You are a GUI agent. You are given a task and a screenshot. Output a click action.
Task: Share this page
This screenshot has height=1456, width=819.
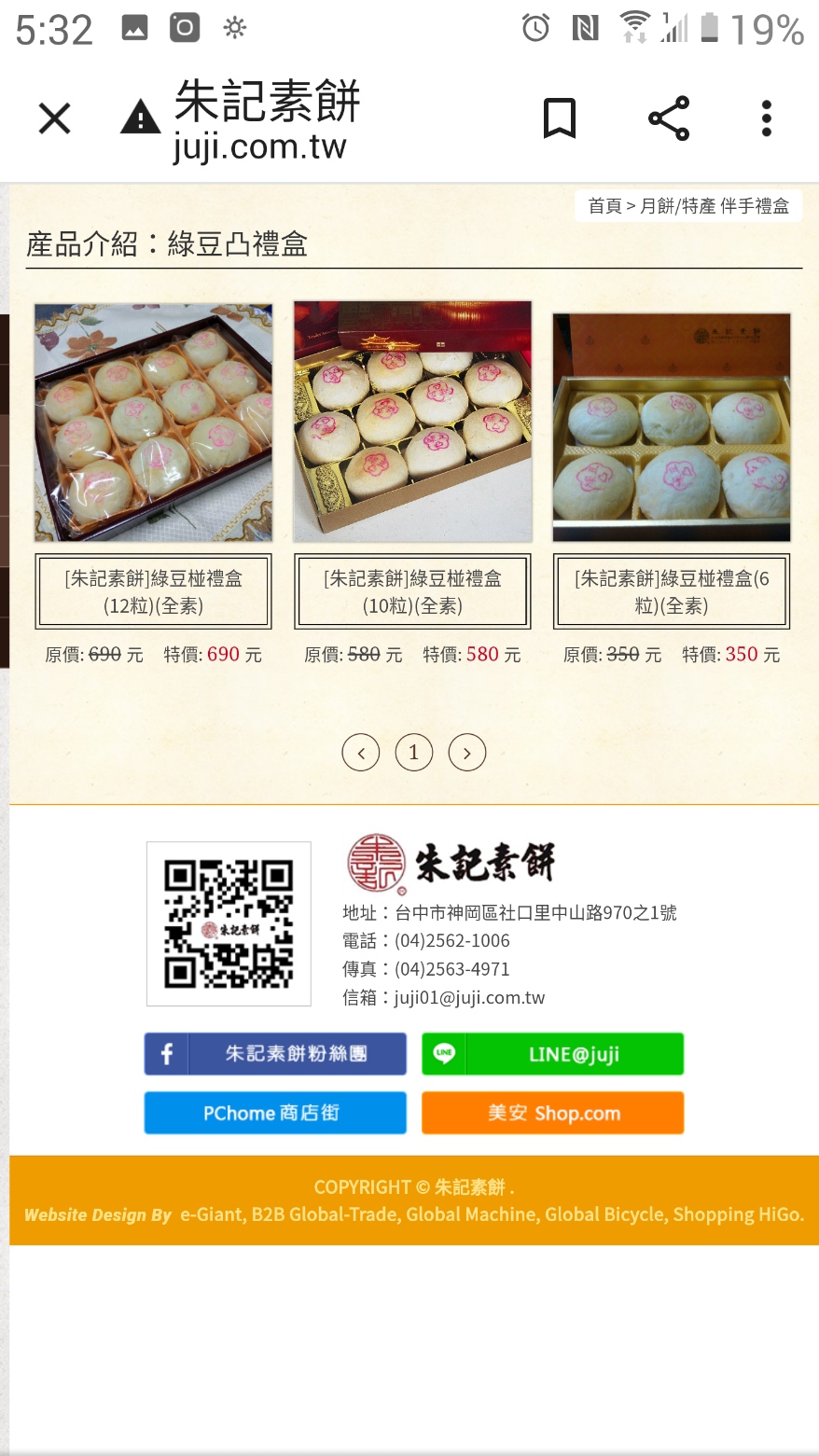pos(668,118)
